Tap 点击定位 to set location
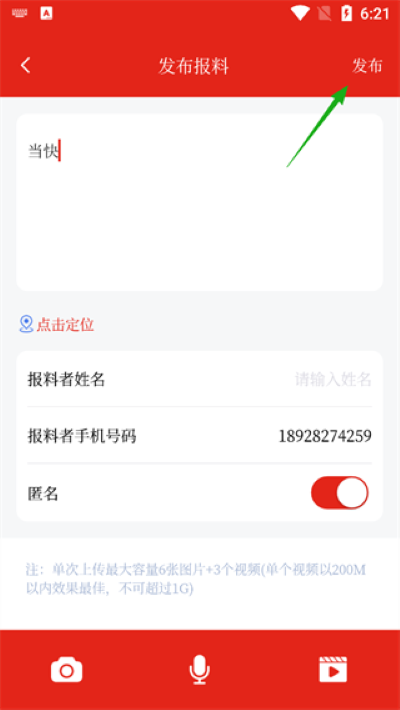This screenshot has width=400, height=710. 57,324
